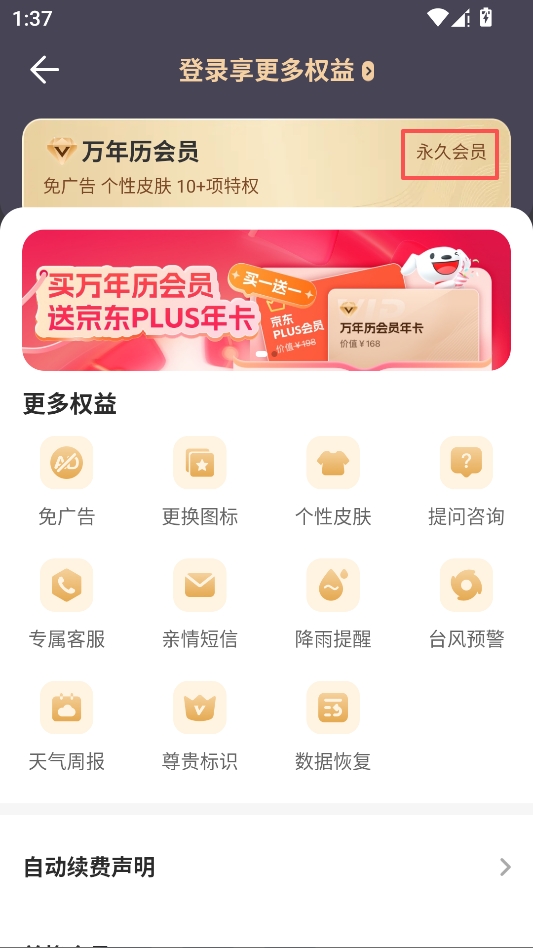Open the 自动续费声明 row
This screenshot has width=533, height=948.
(266, 867)
